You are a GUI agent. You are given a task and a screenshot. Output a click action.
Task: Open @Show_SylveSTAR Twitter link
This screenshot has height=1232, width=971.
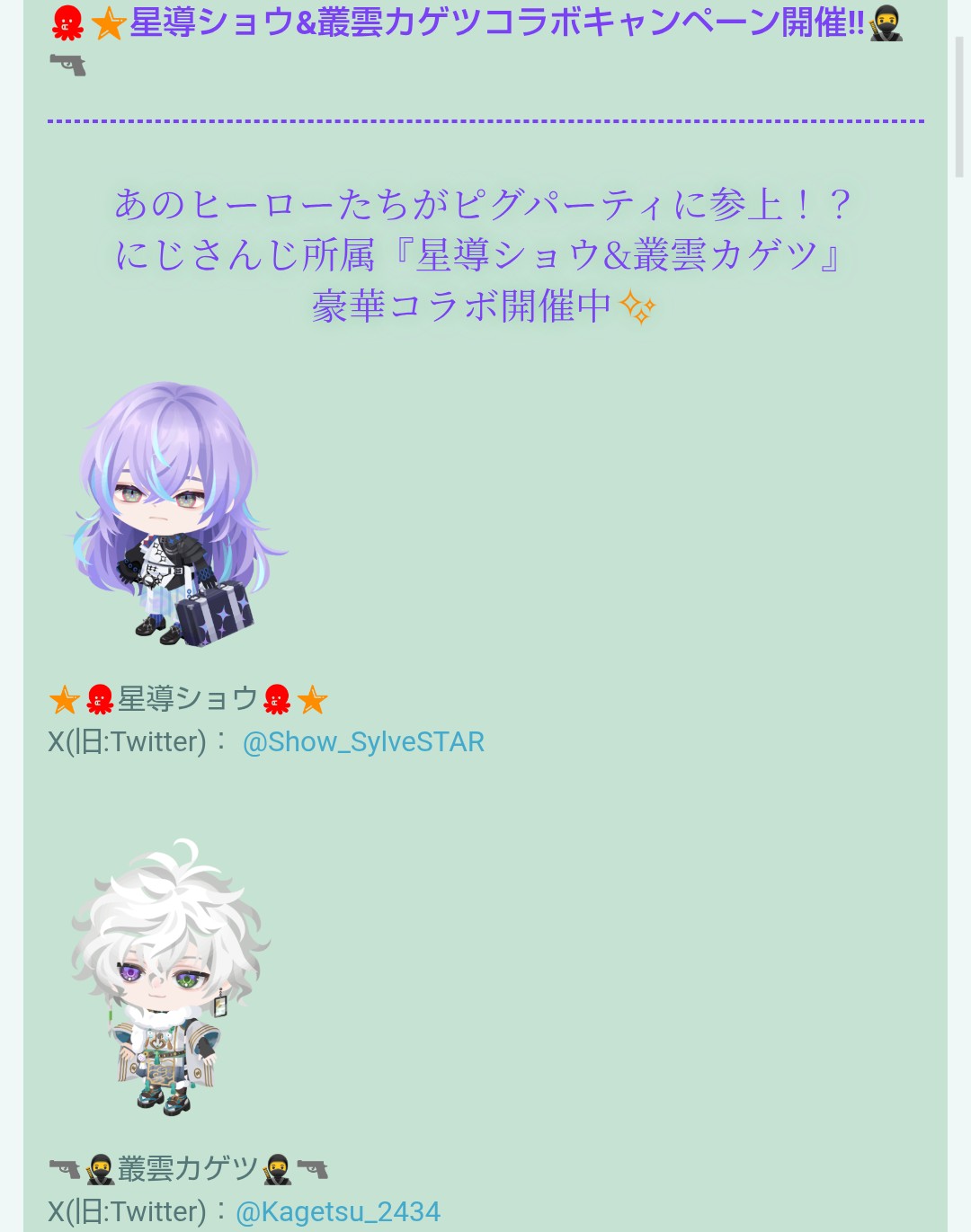click(363, 742)
